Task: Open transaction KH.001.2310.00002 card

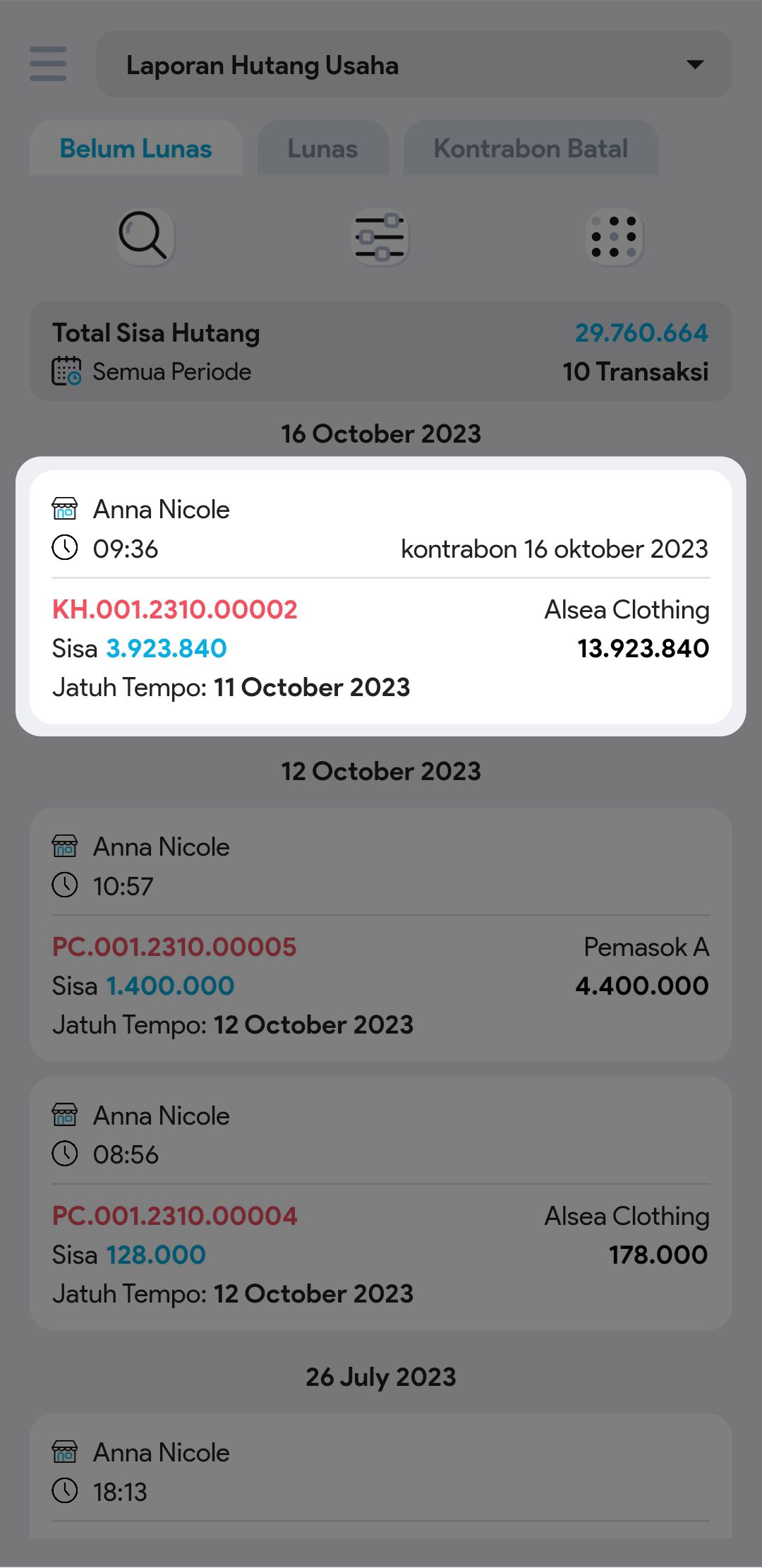Action: tap(381, 597)
